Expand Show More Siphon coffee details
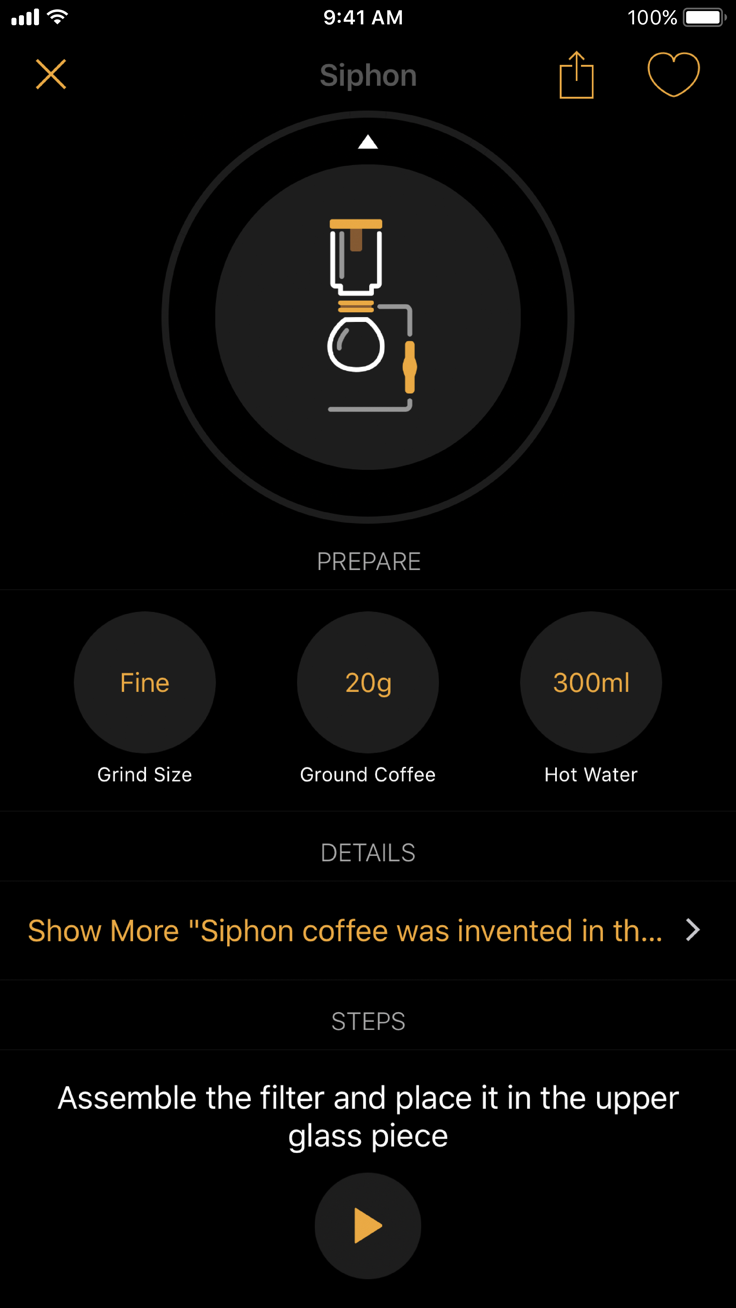736x1308 pixels. pos(366,931)
